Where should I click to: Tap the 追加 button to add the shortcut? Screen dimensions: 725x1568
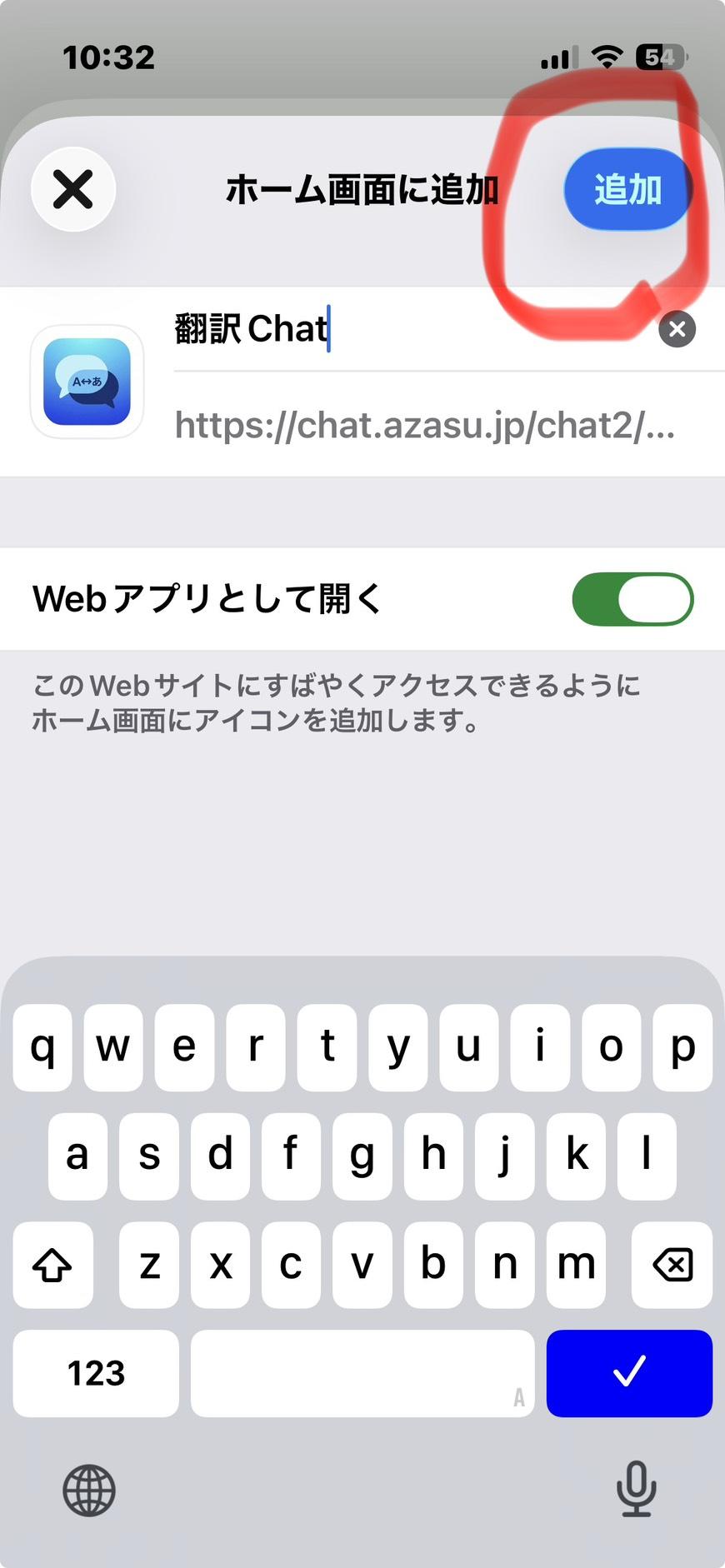627,189
